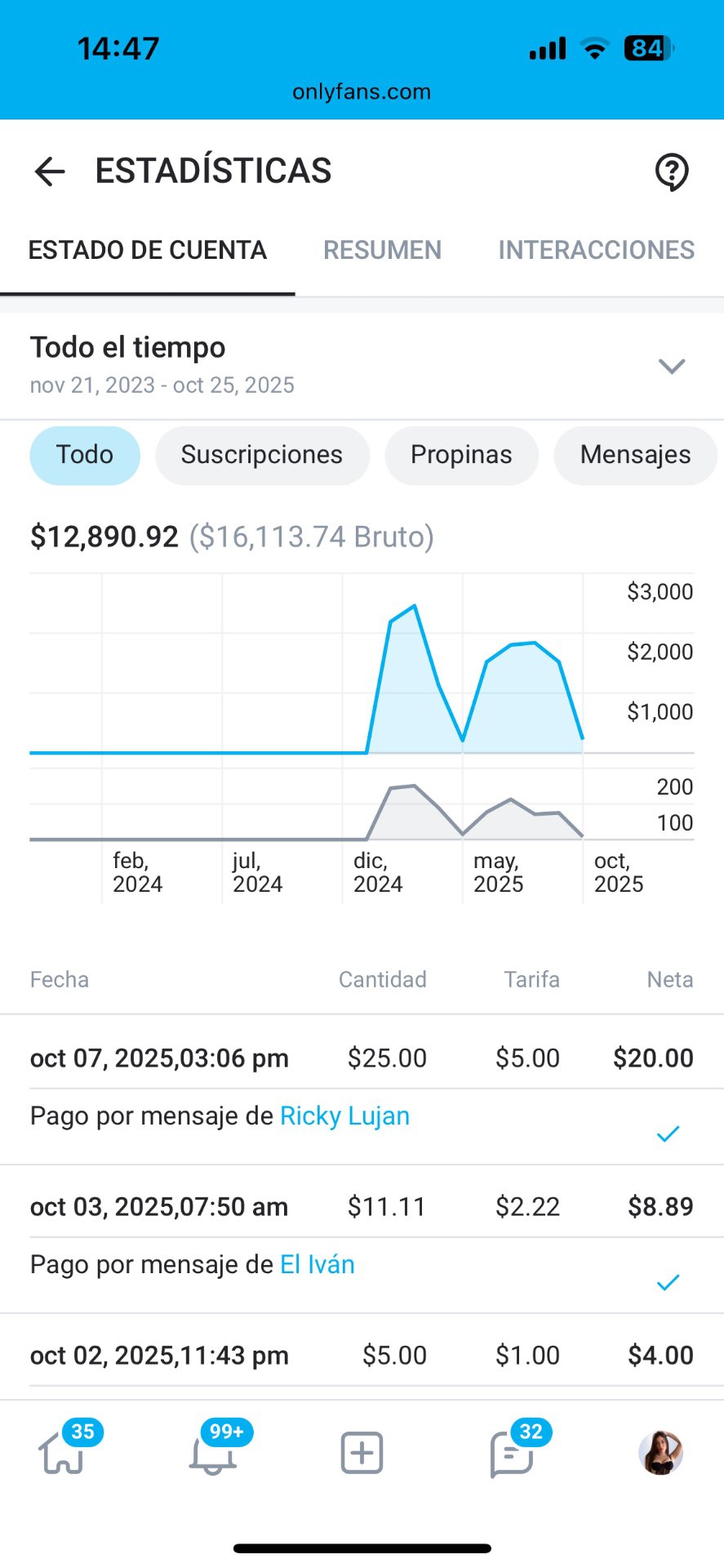Open the profile avatar menu
724x1568 pixels.
[x=660, y=1453]
